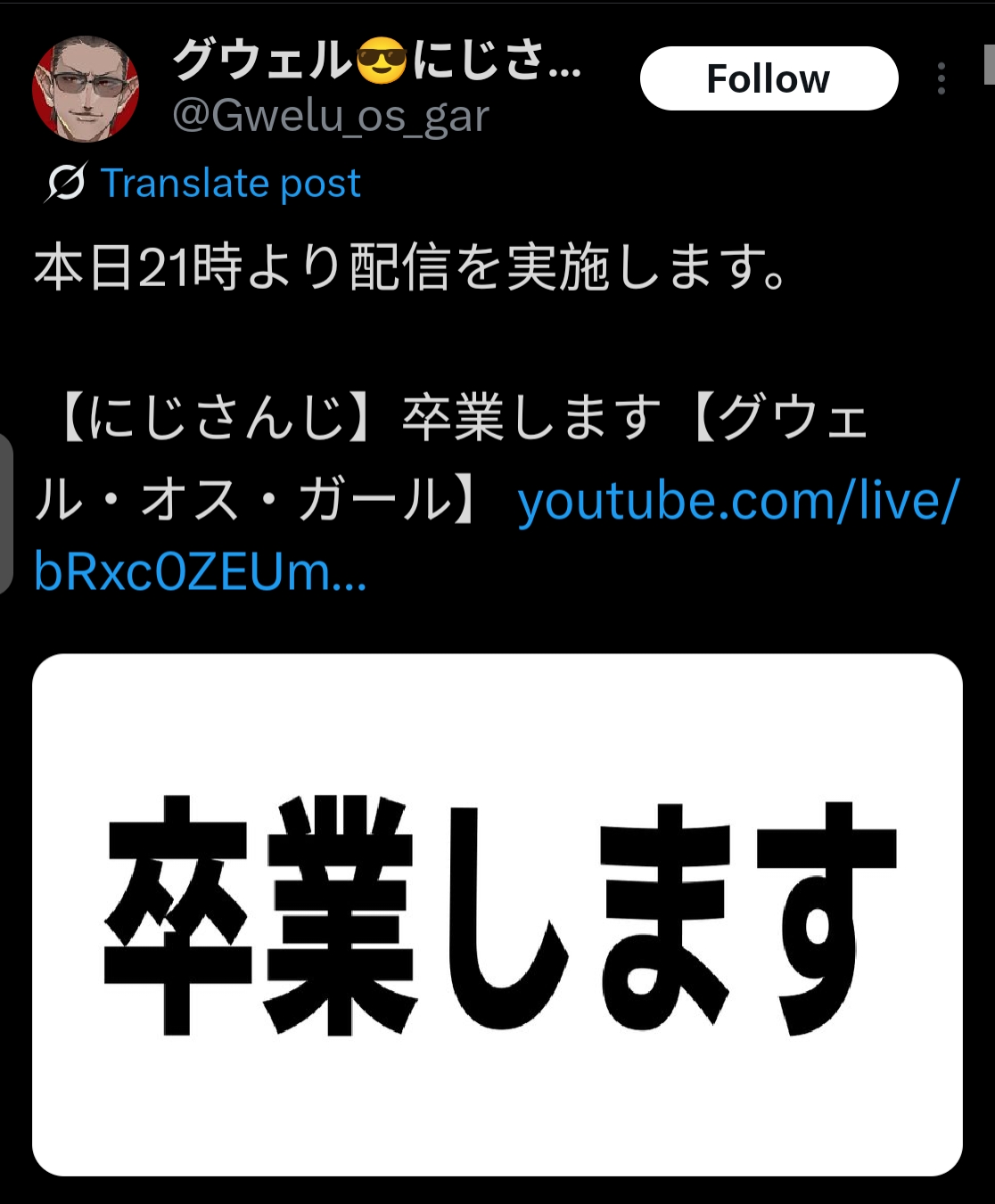Open the 卒業します link preview card
995x1204 pixels.
[497, 914]
